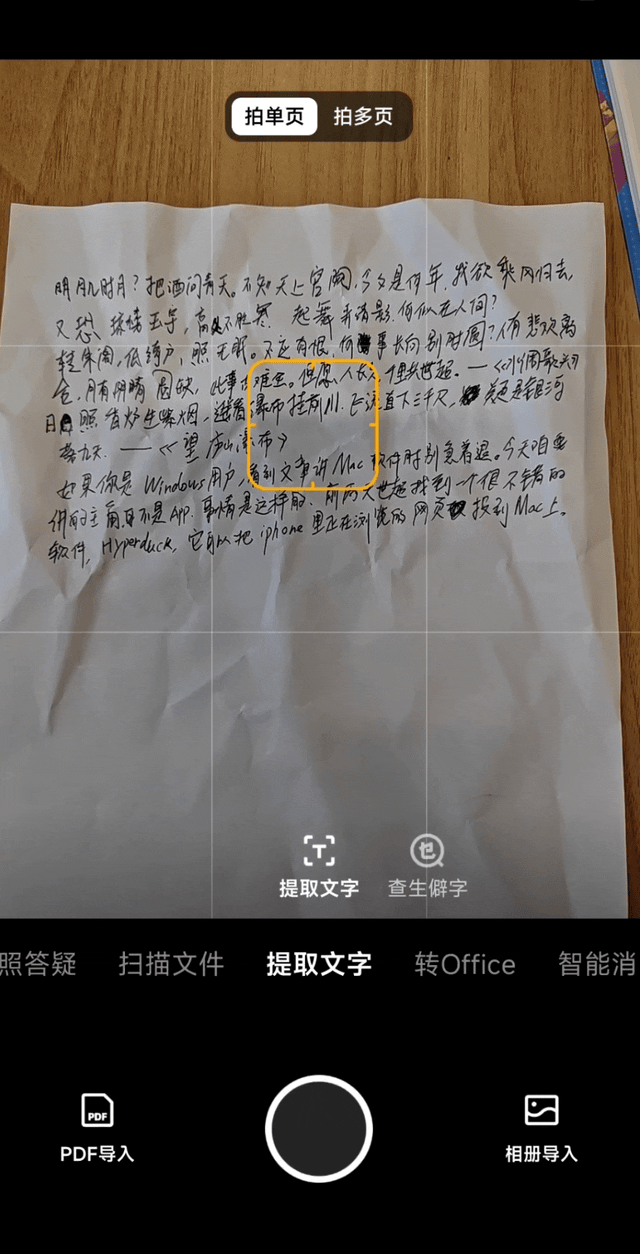Switch to the 转Office mode
640x1254 pixels.
point(465,964)
